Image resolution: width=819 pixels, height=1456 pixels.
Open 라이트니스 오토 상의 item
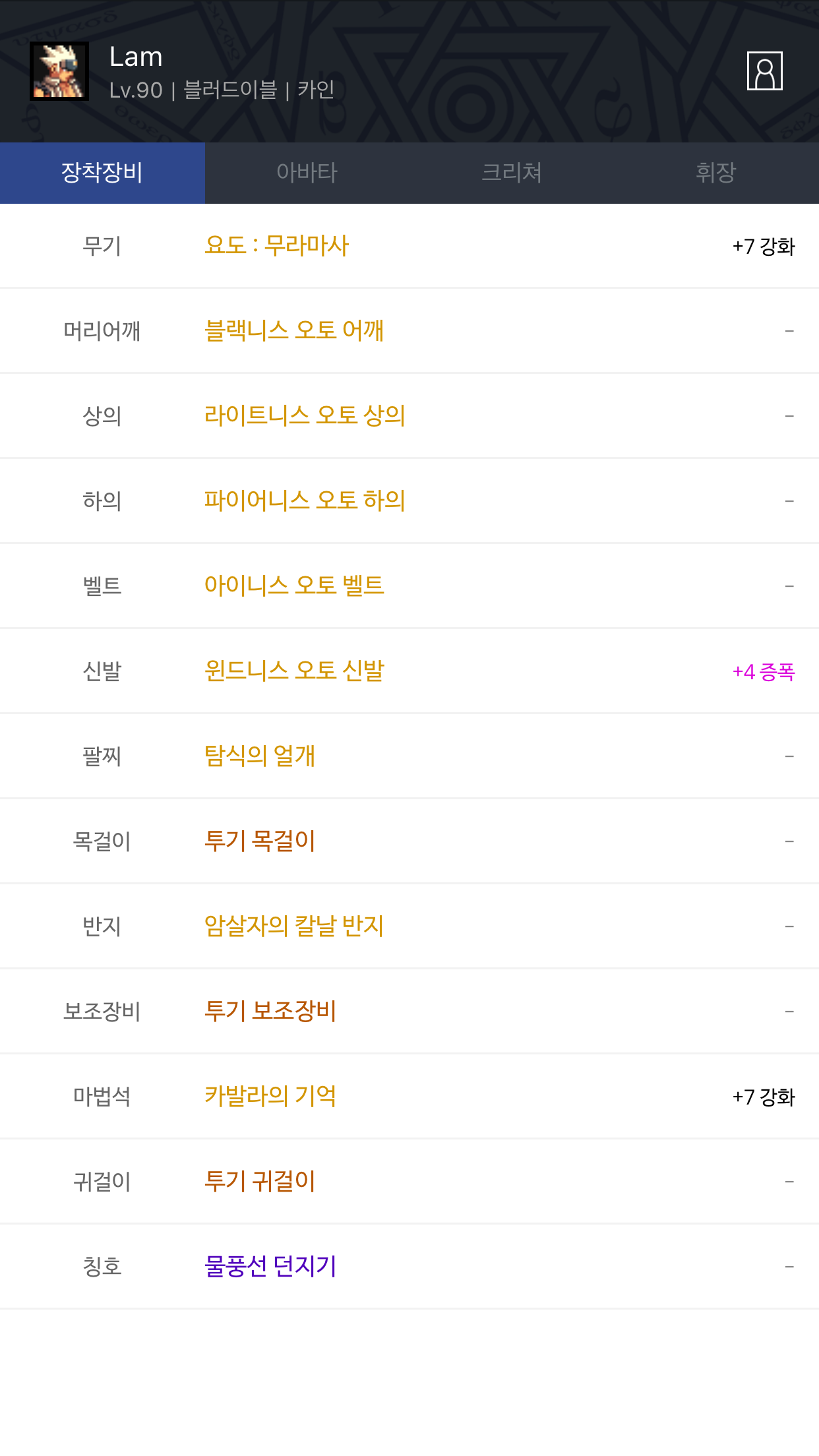point(305,415)
